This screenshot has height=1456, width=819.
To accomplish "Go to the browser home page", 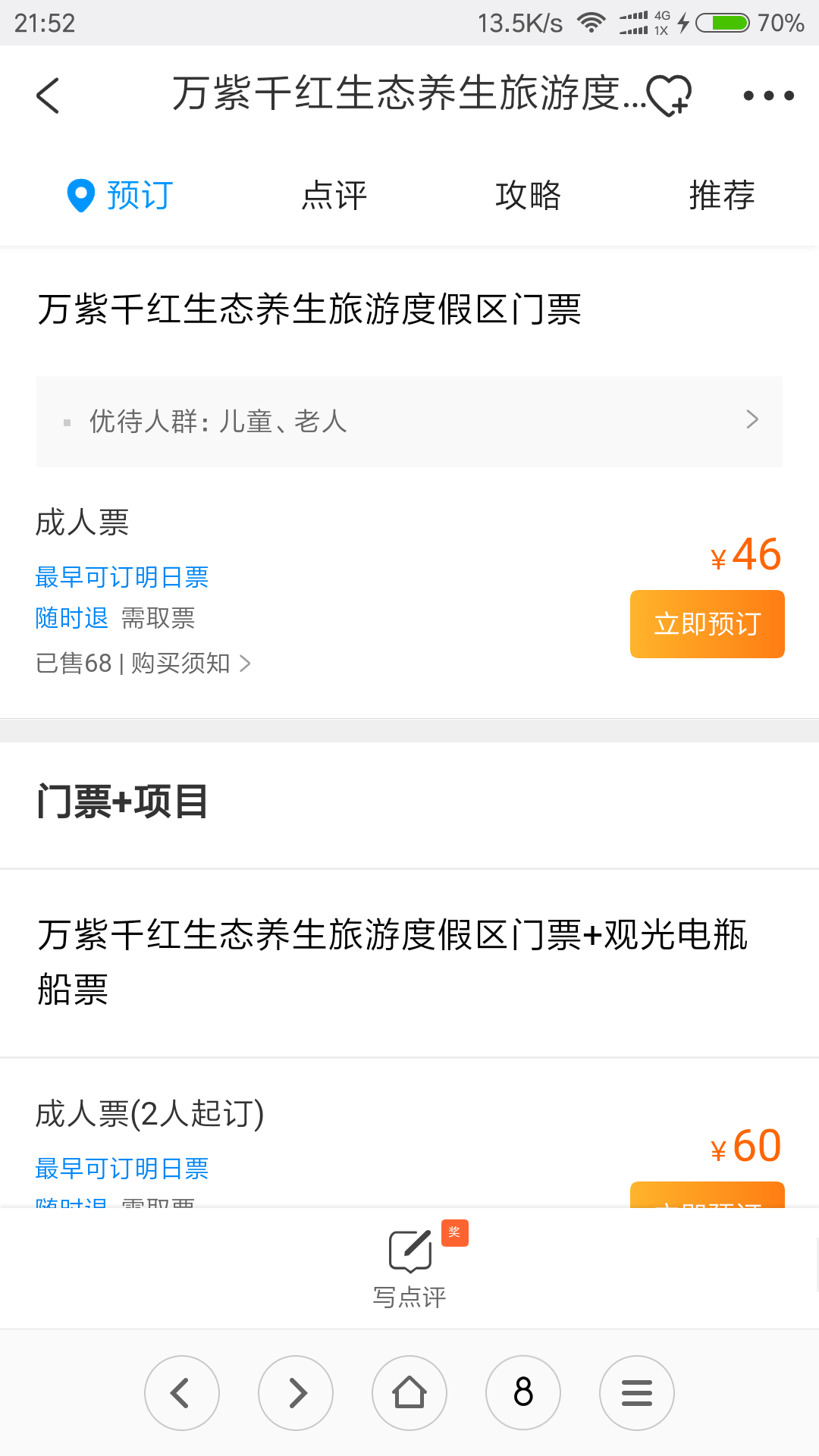I will [409, 1393].
